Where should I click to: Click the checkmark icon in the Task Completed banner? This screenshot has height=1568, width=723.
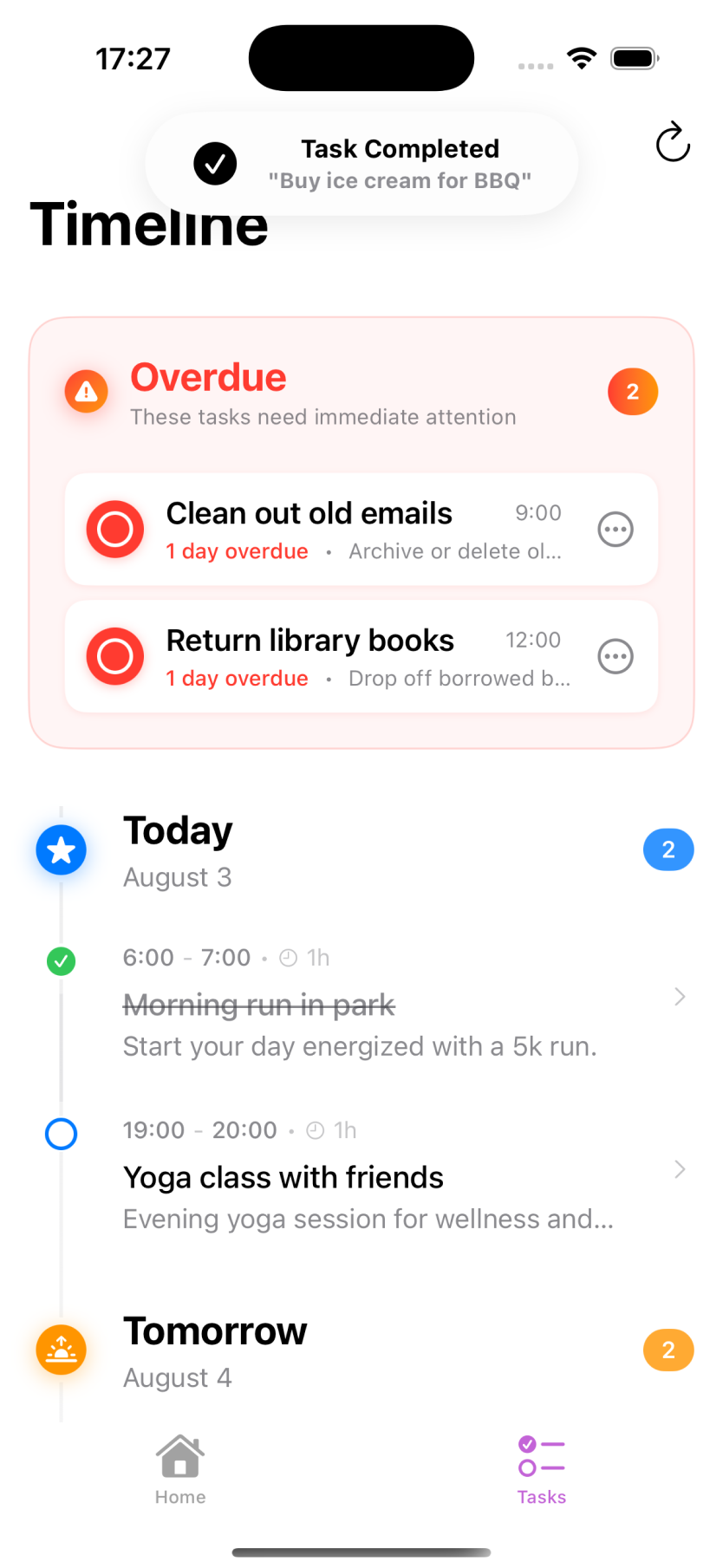[215, 163]
